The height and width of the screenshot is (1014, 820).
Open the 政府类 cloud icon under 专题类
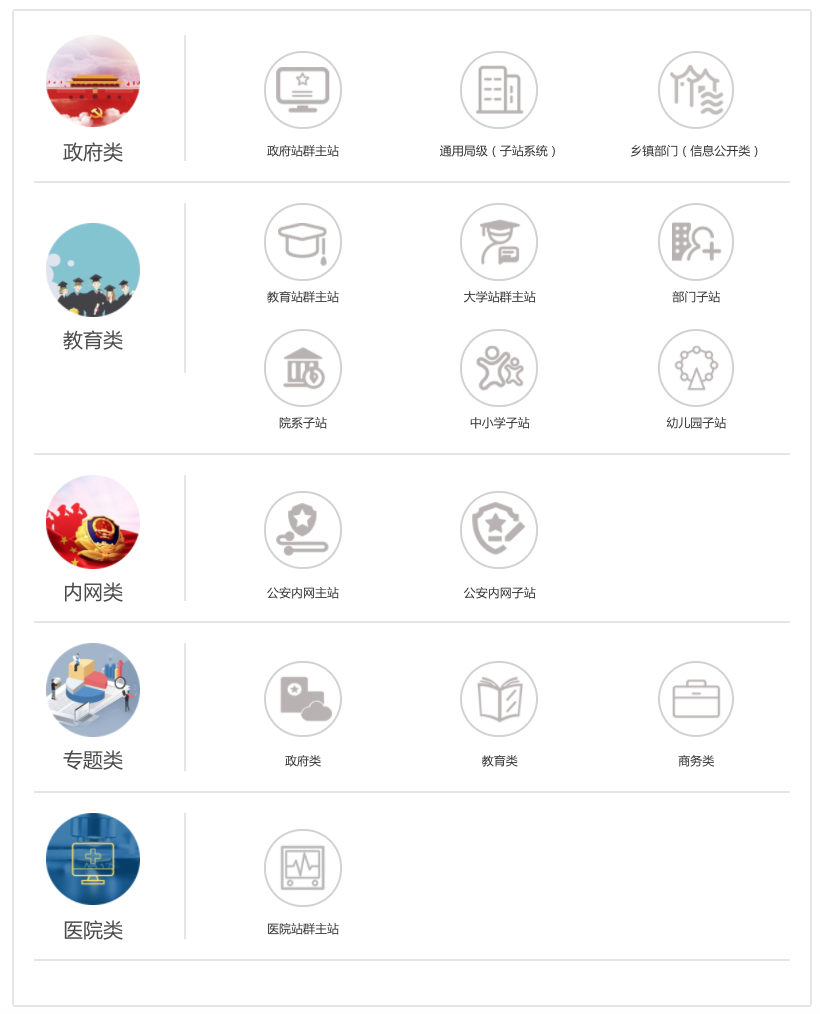303,699
